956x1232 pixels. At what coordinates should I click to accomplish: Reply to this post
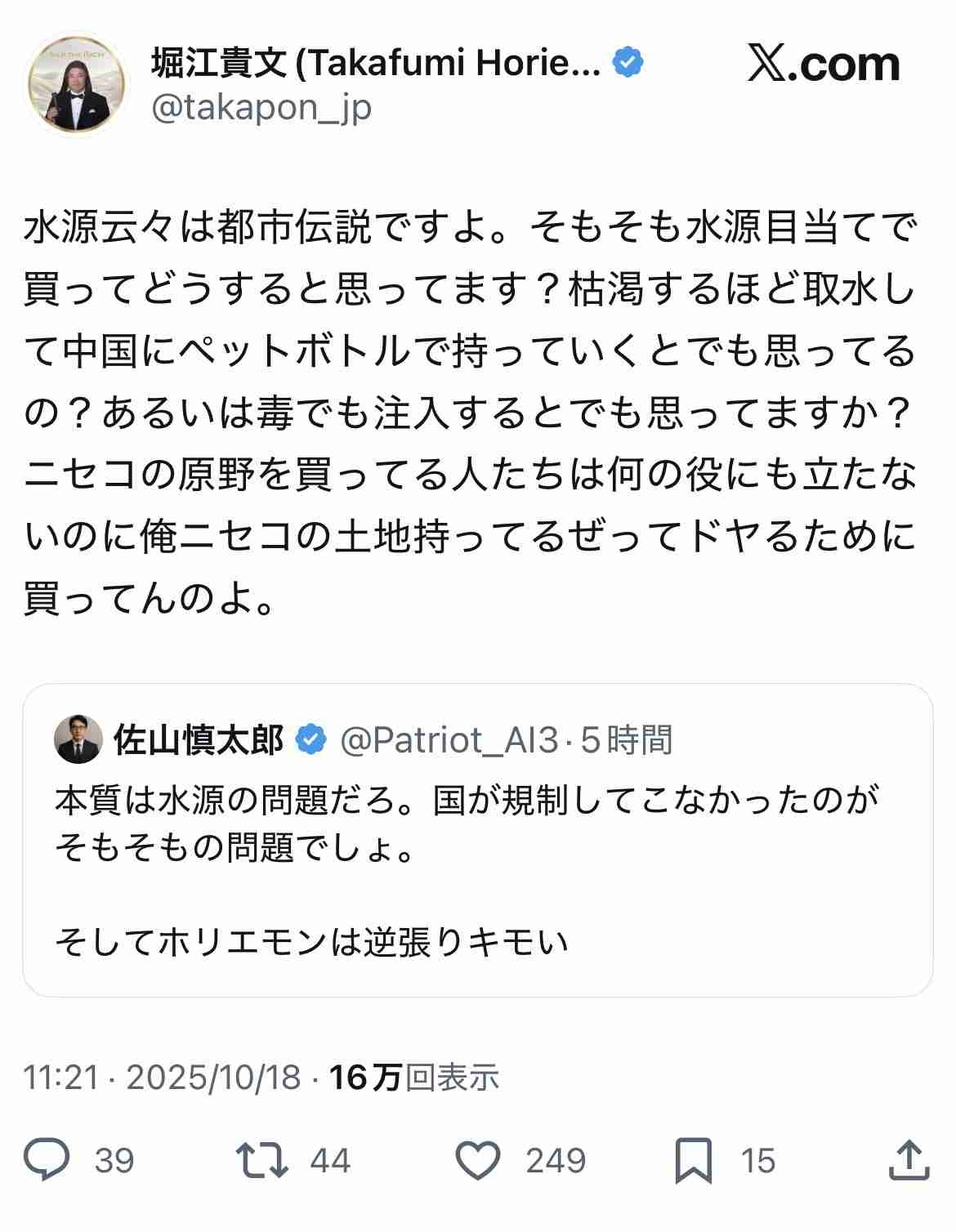[x=47, y=1160]
